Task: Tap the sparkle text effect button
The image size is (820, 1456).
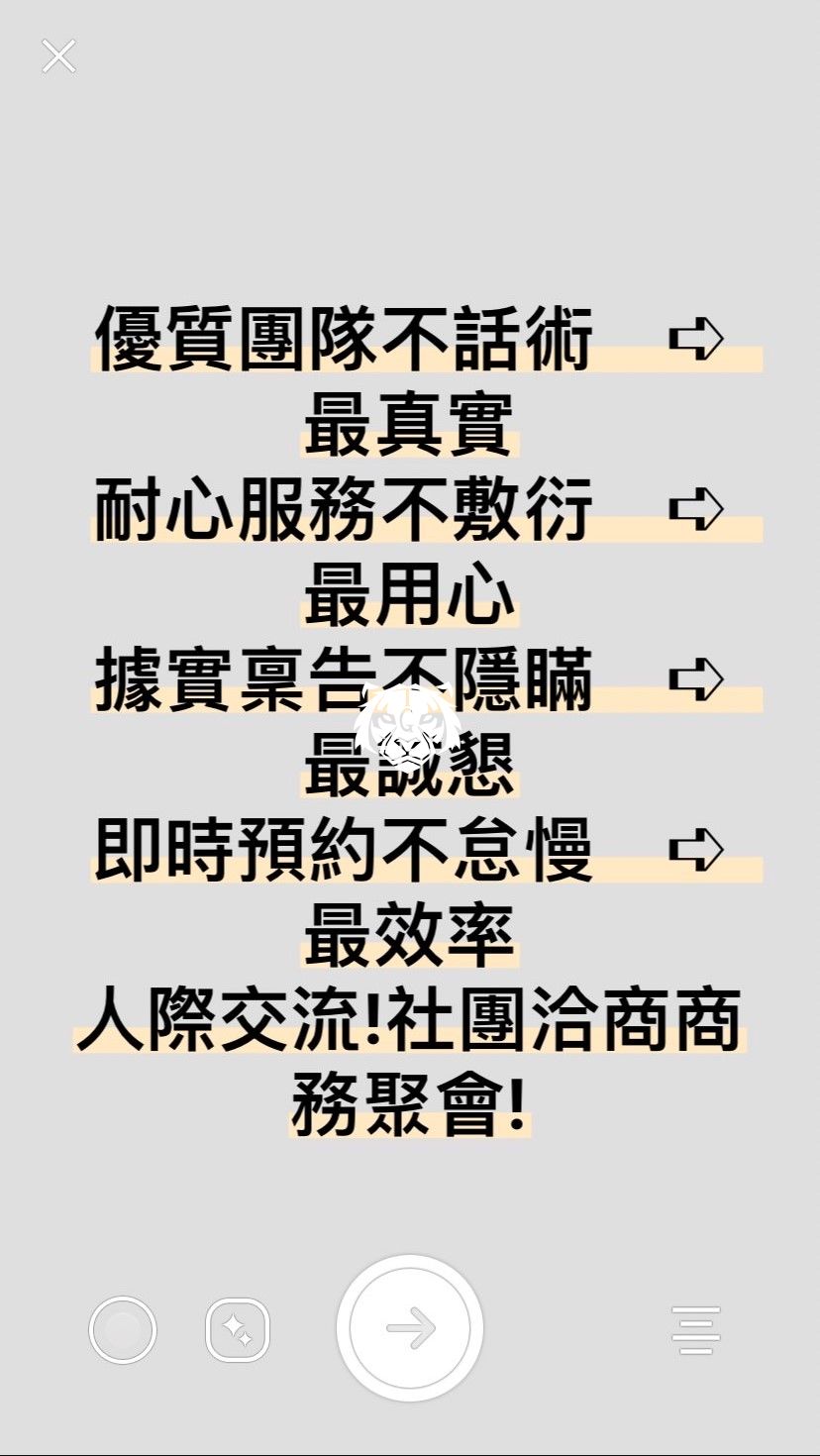Action: 238,1330
